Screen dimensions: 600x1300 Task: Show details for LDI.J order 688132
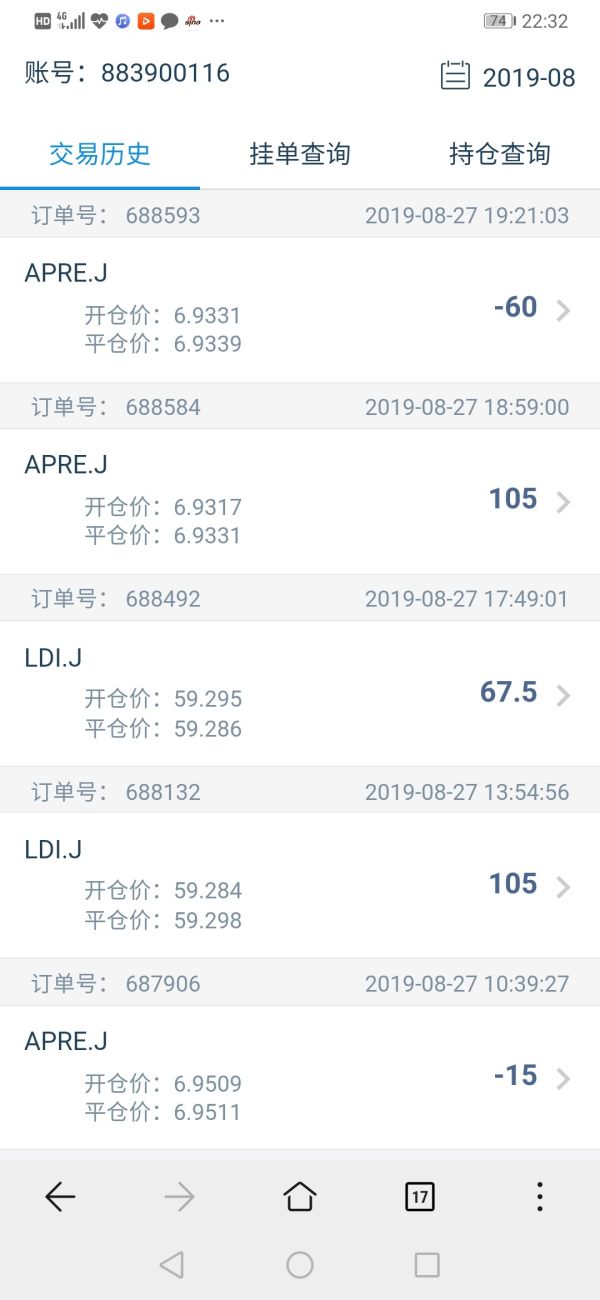(x=300, y=885)
